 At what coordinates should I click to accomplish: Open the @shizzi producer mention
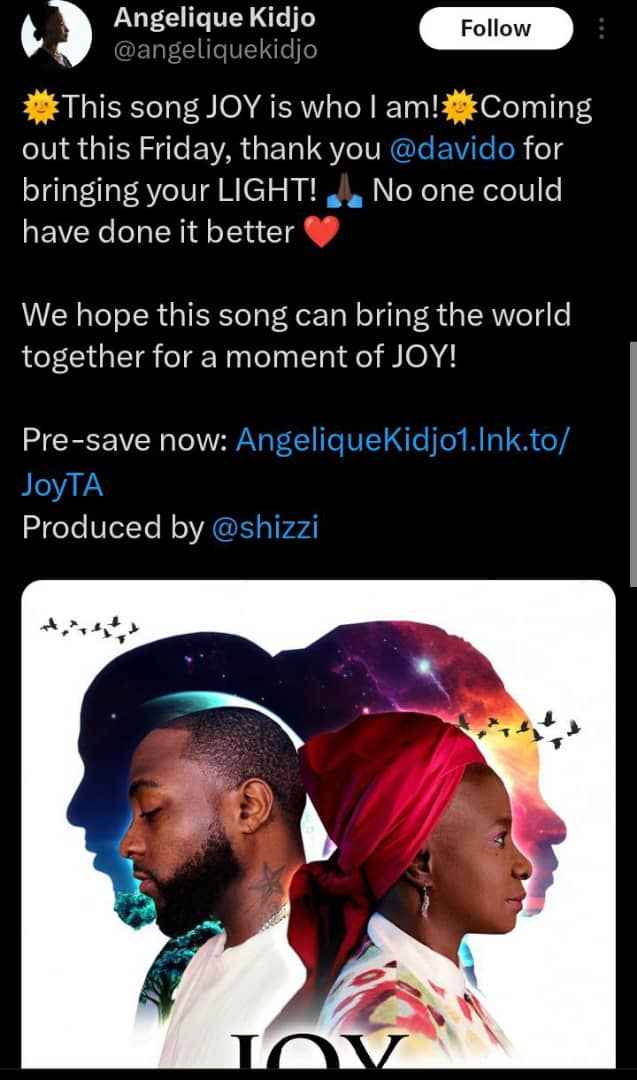[x=265, y=527]
